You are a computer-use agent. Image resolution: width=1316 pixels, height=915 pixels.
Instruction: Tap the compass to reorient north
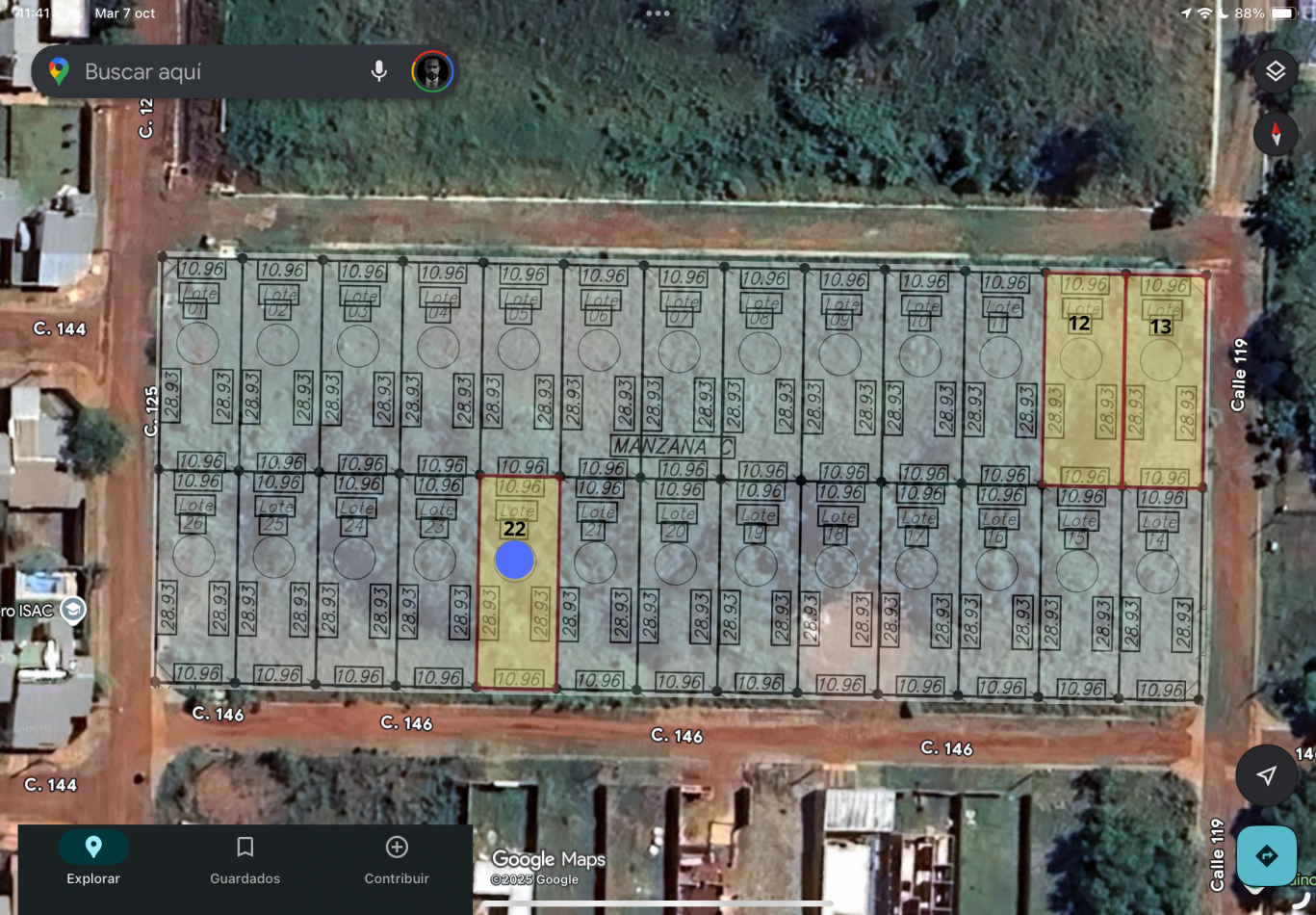coord(1276,134)
